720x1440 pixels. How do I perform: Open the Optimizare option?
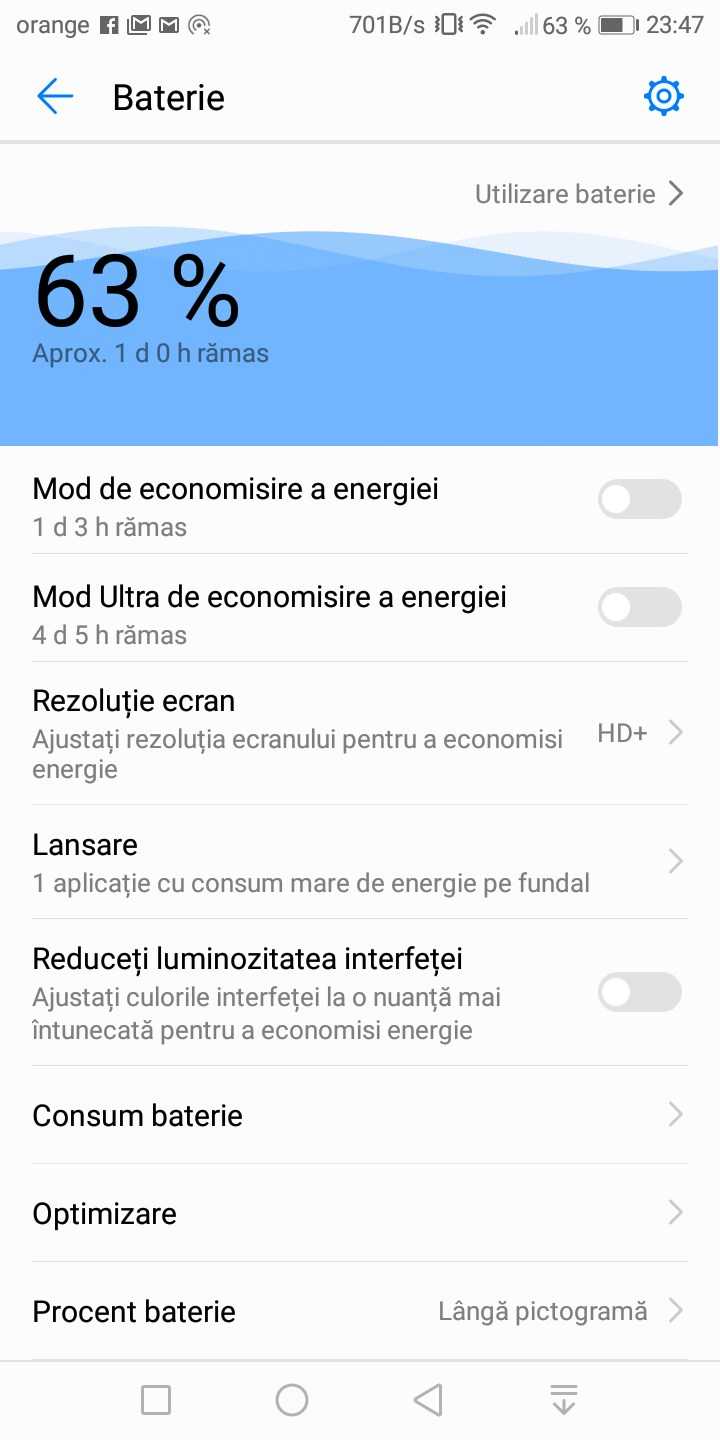360,1213
